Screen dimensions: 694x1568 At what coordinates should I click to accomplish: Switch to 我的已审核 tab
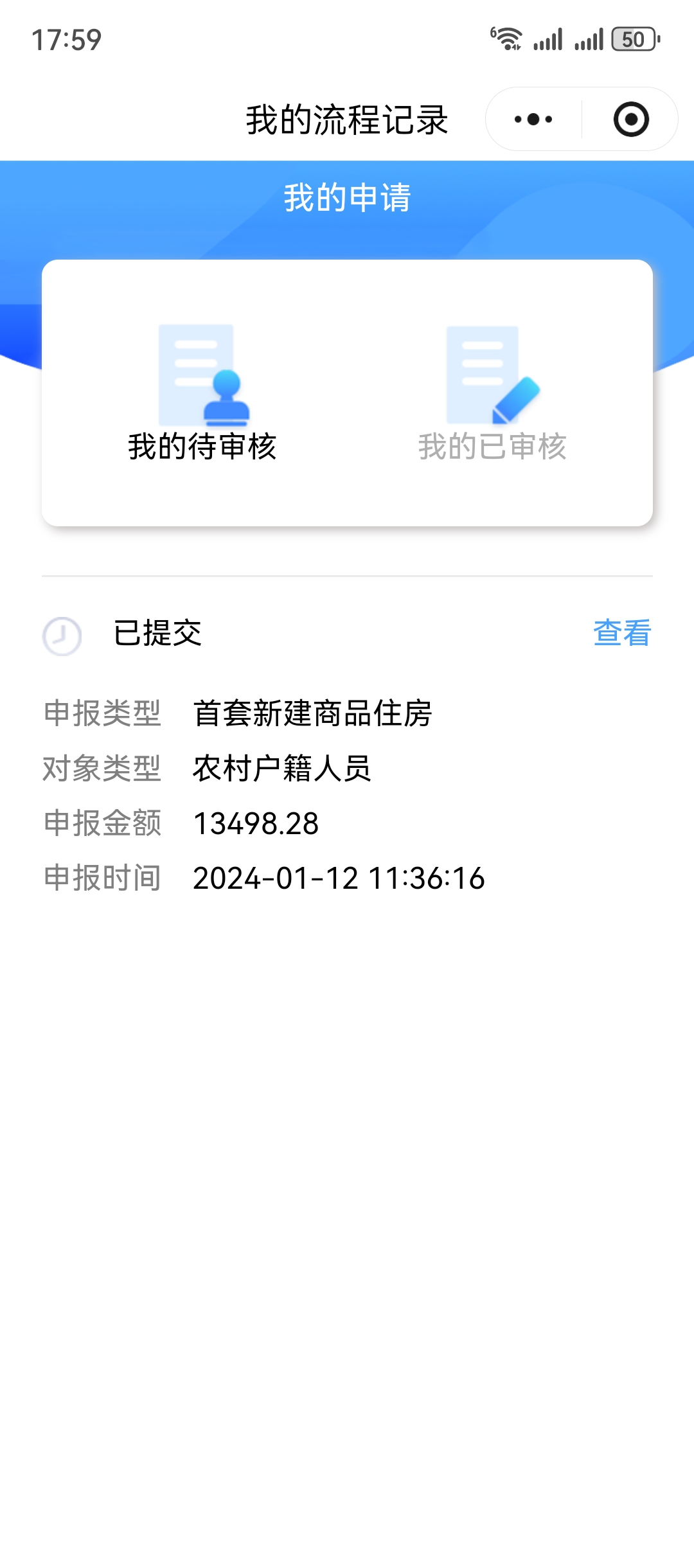click(492, 393)
